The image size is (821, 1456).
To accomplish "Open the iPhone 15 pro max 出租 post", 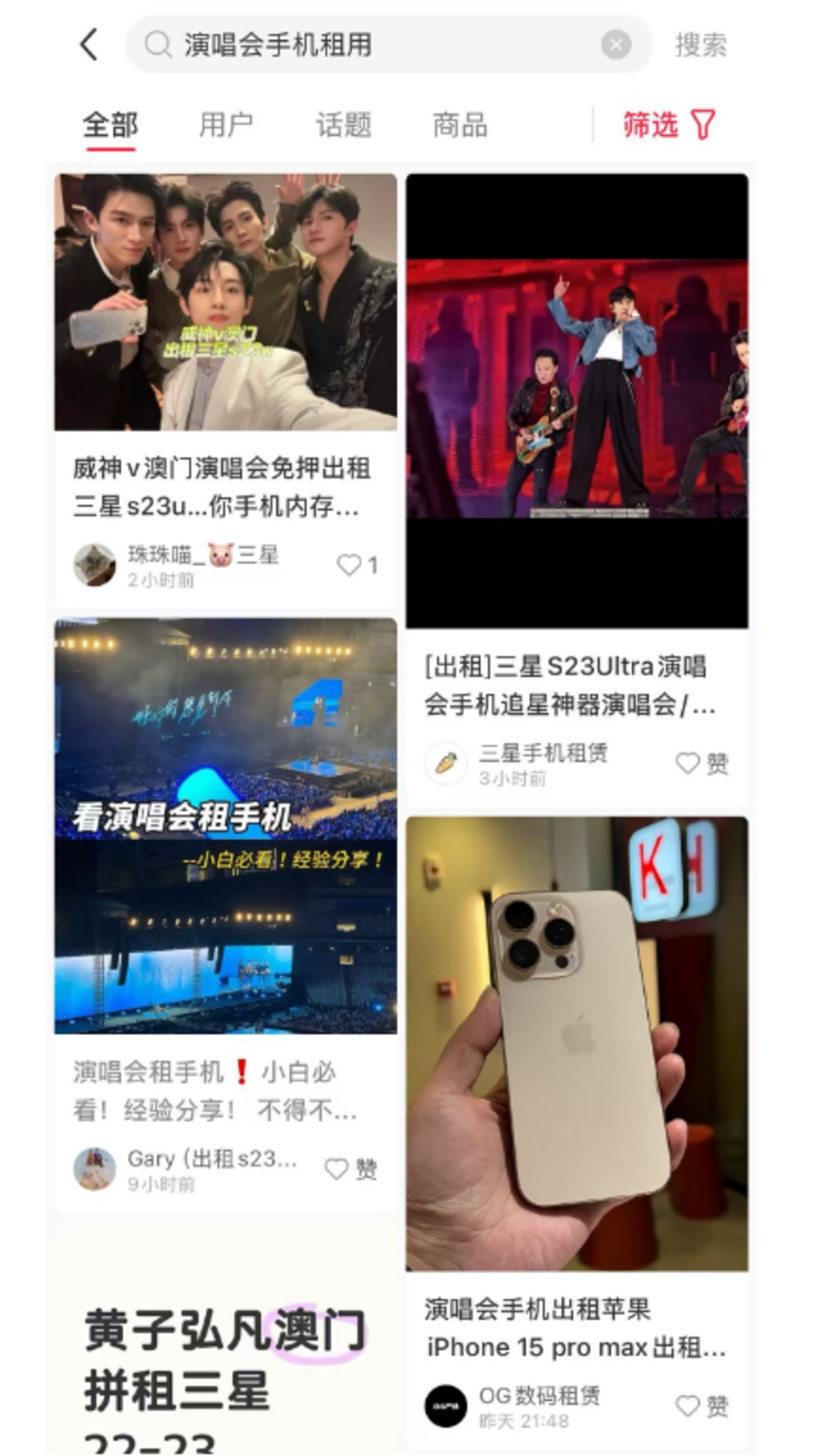I will click(576, 1043).
